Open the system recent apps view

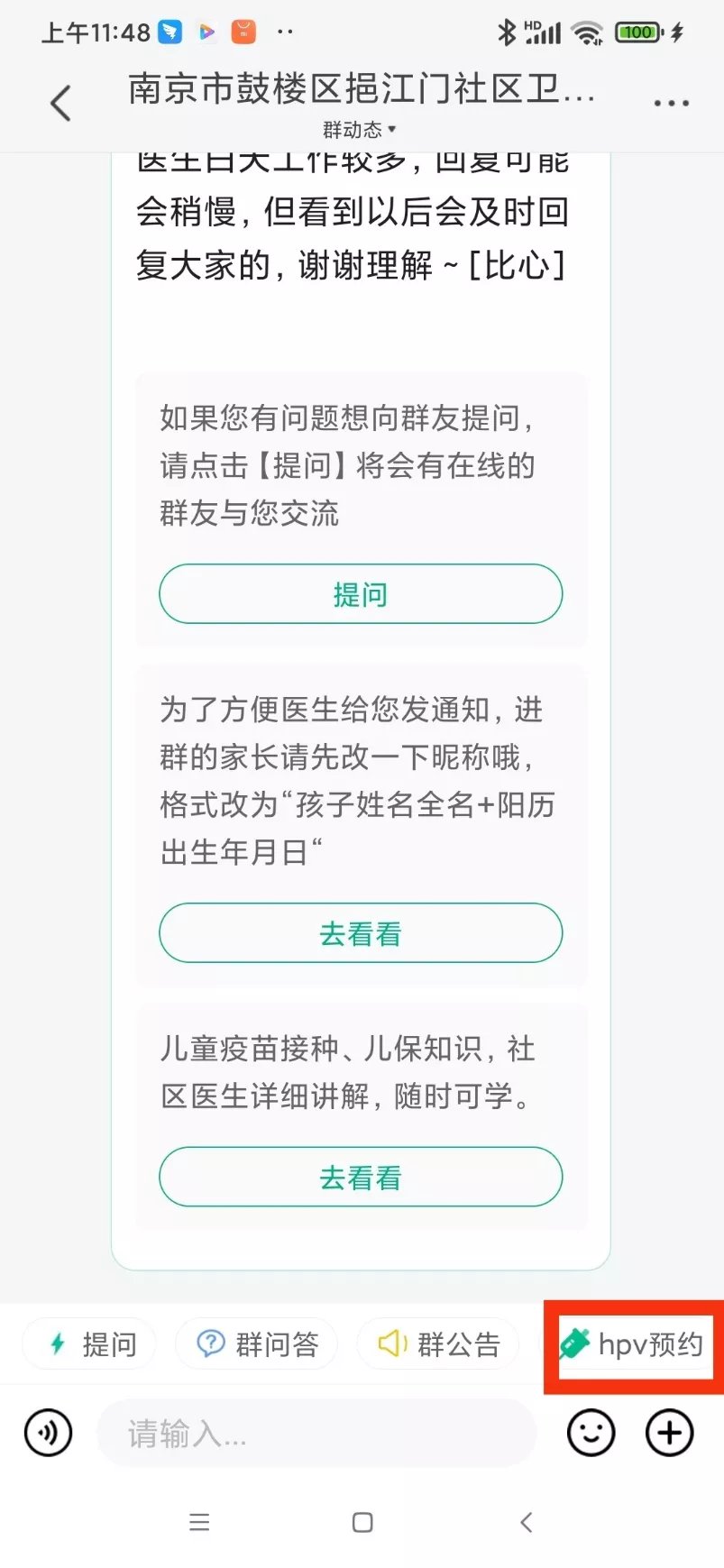[x=199, y=1523]
